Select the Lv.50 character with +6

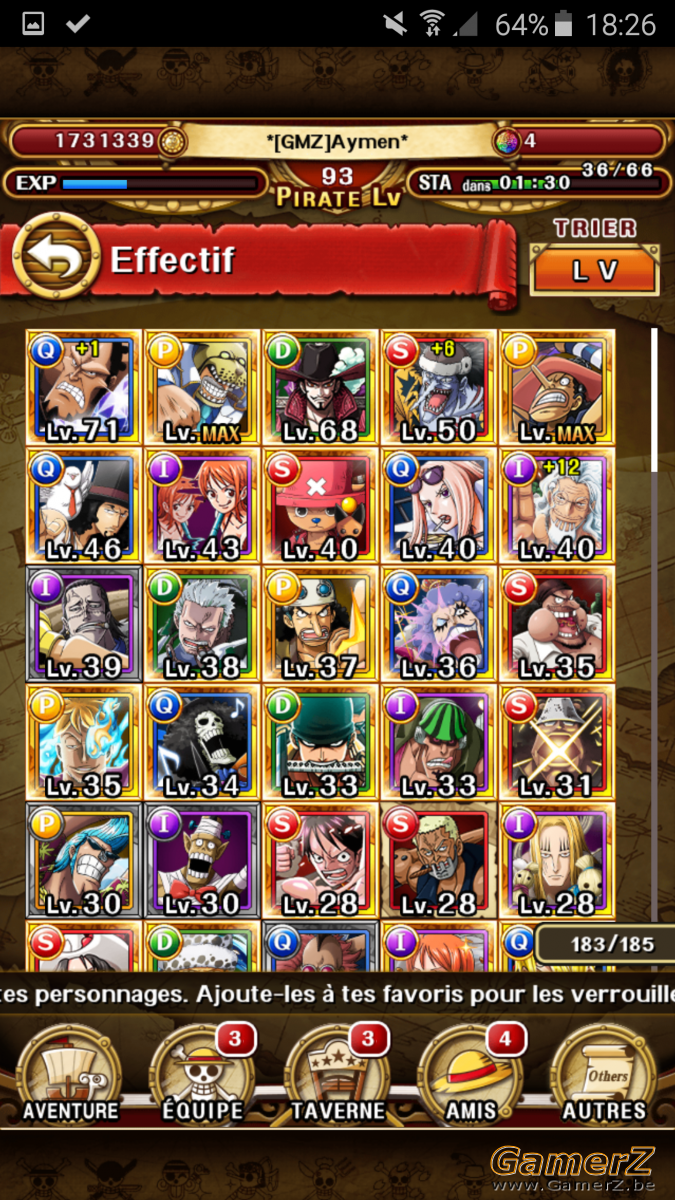pos(439,387)
